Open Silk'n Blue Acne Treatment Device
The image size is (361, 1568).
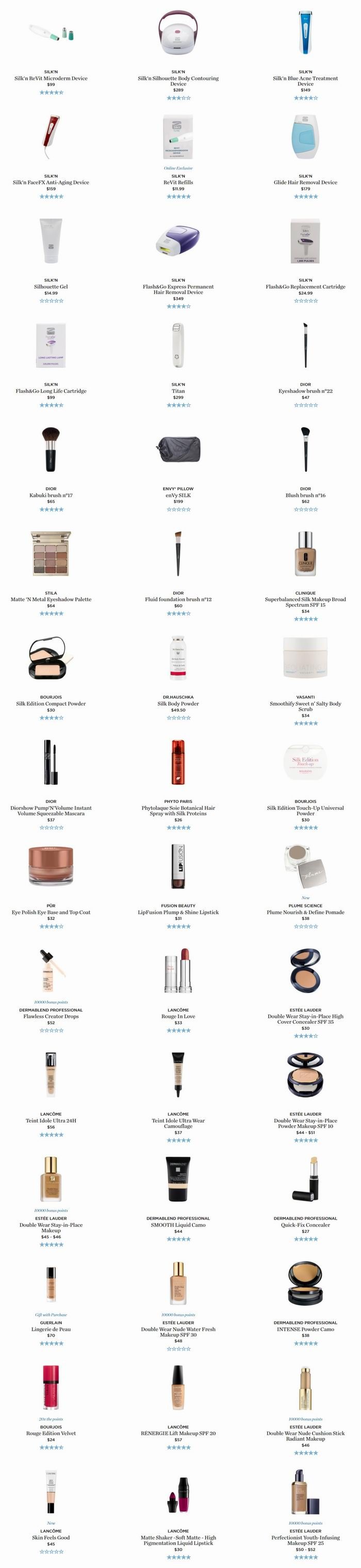click(x=305, y=78)
